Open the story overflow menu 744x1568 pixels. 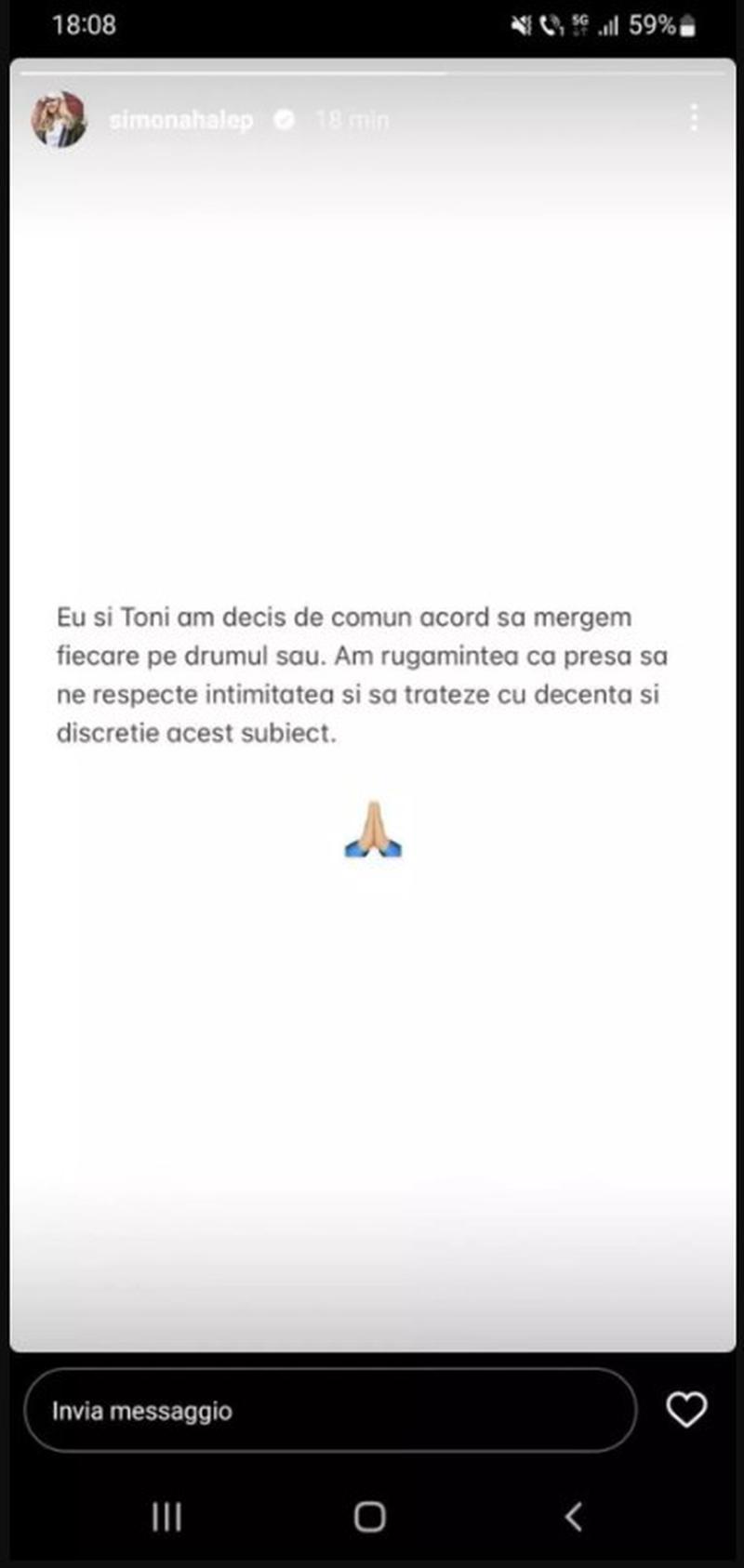click(694, 118)
